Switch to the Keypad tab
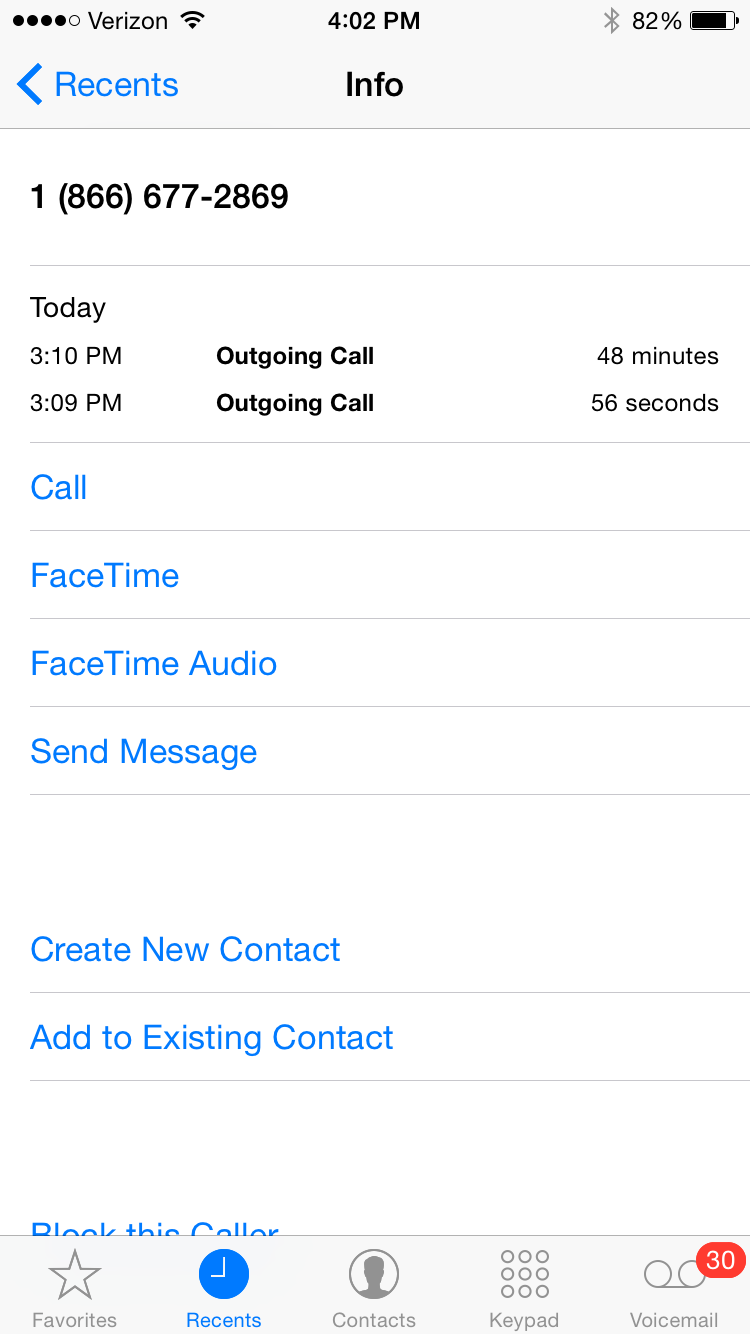750x1334 pixels. coord(524,1288)
